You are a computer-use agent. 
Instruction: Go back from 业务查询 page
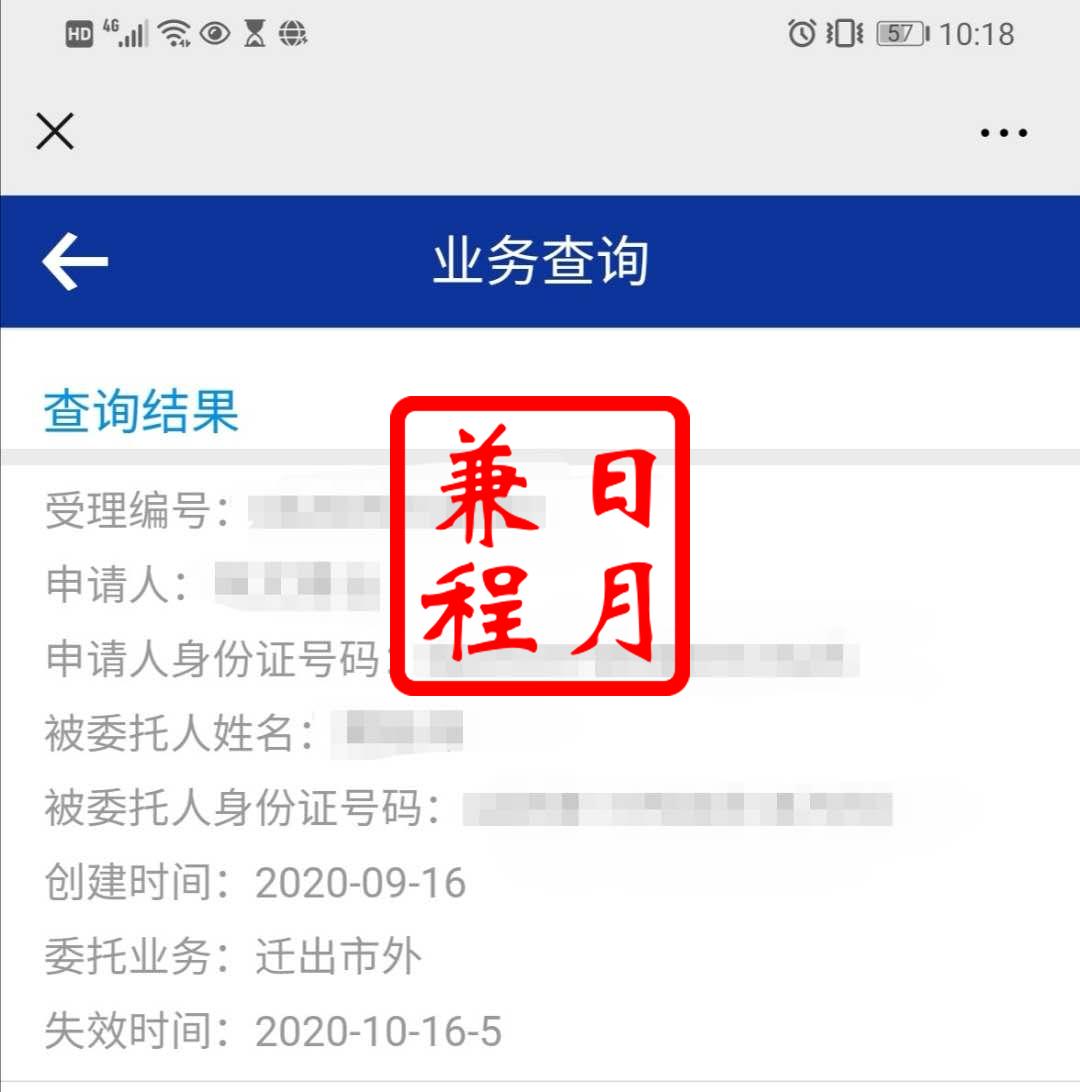(75, 262)
